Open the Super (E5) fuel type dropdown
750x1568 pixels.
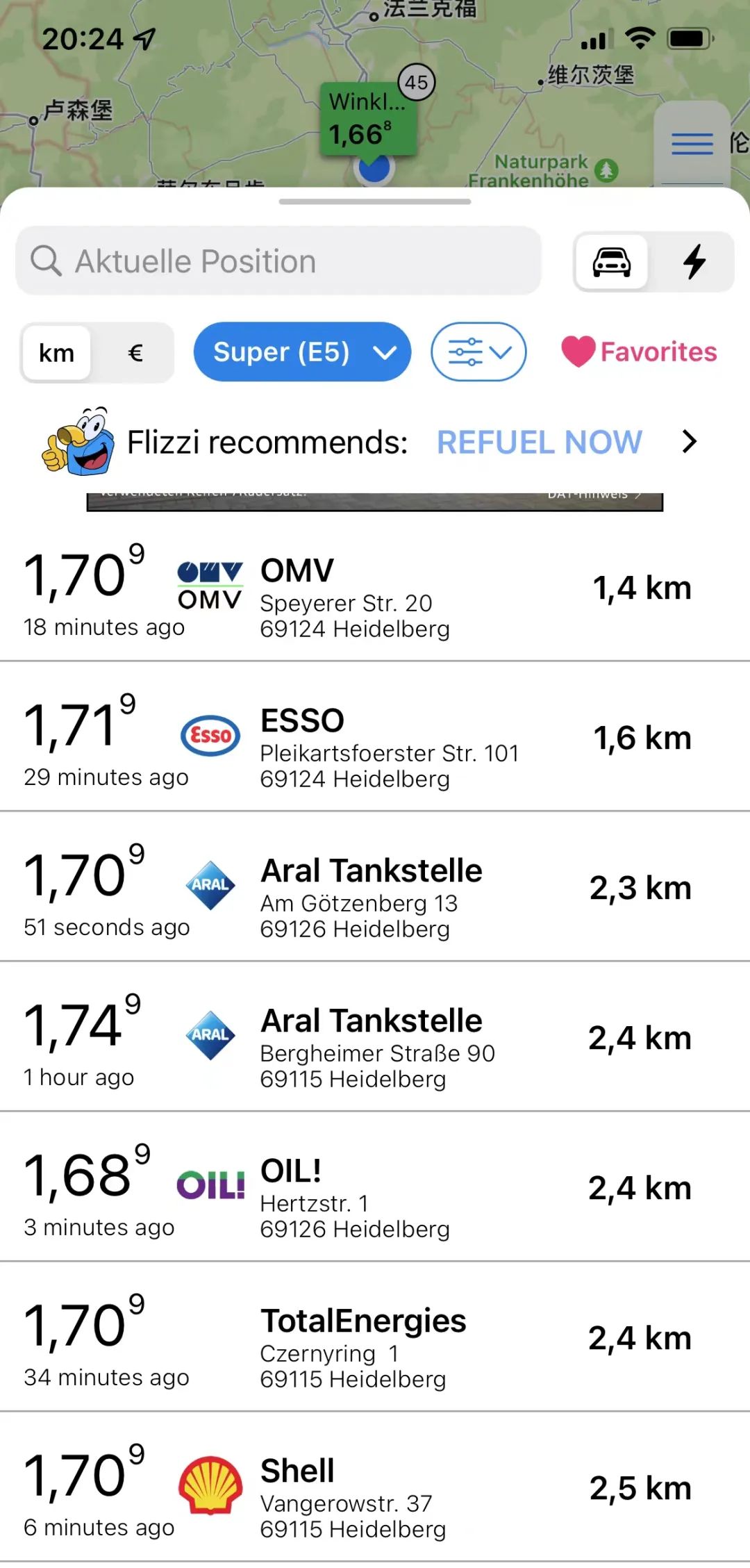click(302, 352)
